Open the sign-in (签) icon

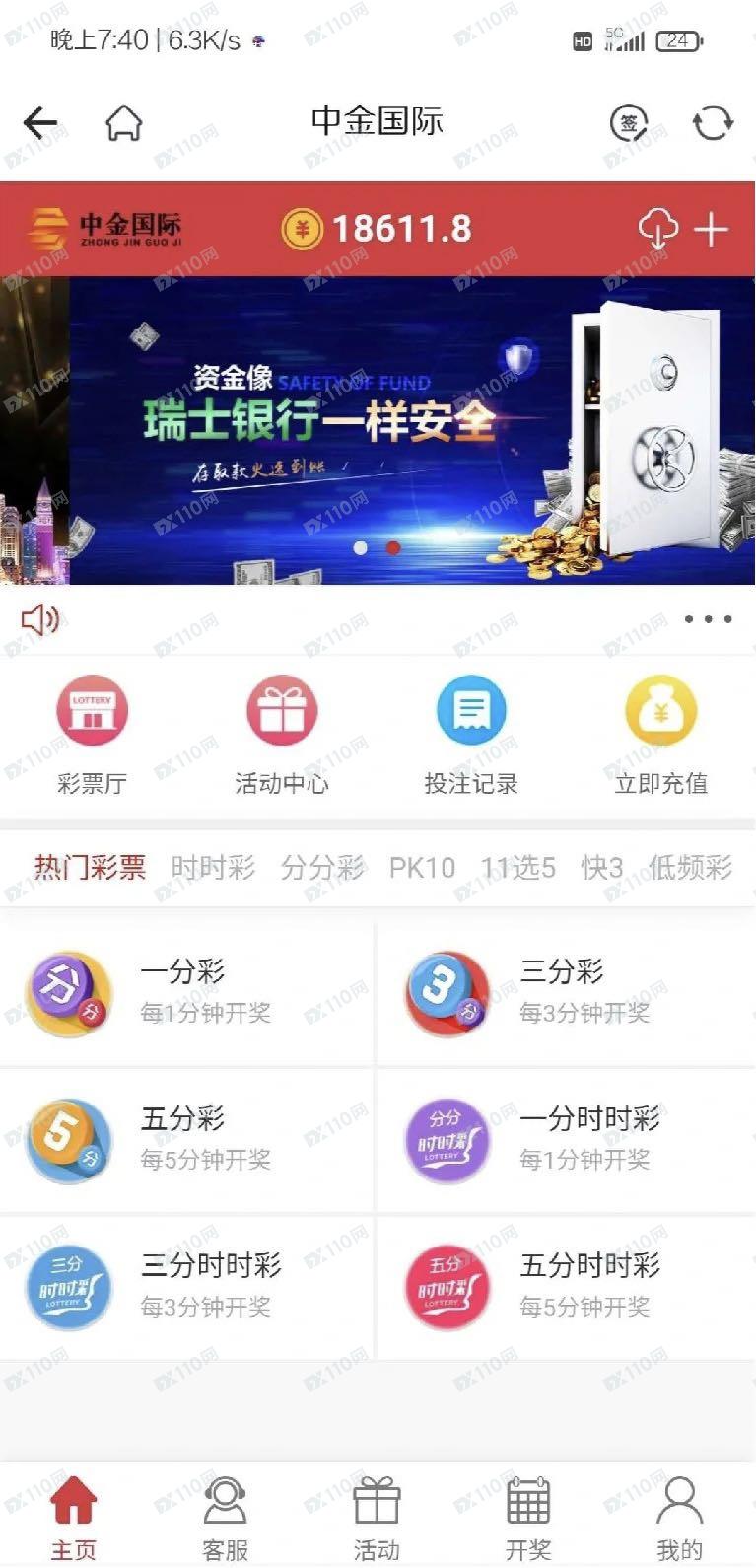[x=629, y=123]
